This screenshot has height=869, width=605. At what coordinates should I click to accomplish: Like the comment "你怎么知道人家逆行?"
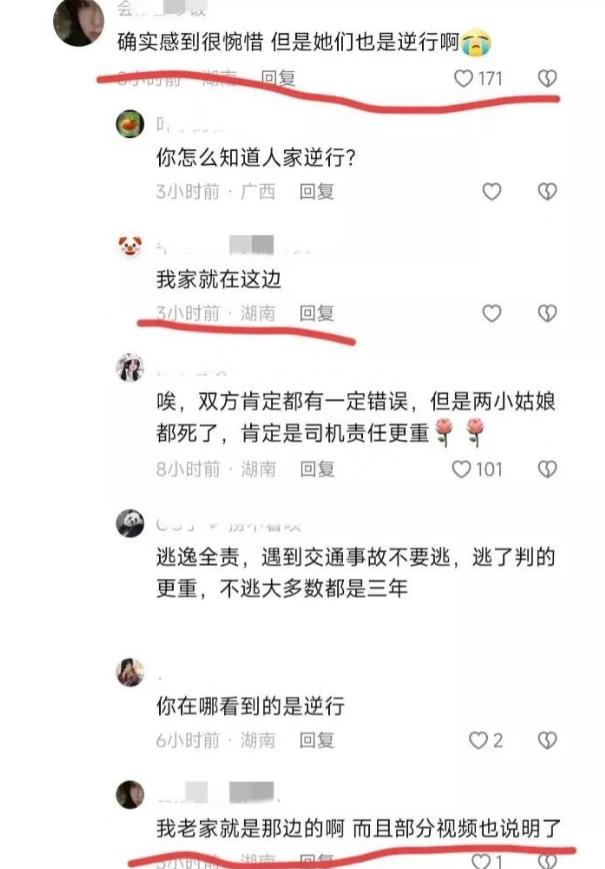(491, 191)
